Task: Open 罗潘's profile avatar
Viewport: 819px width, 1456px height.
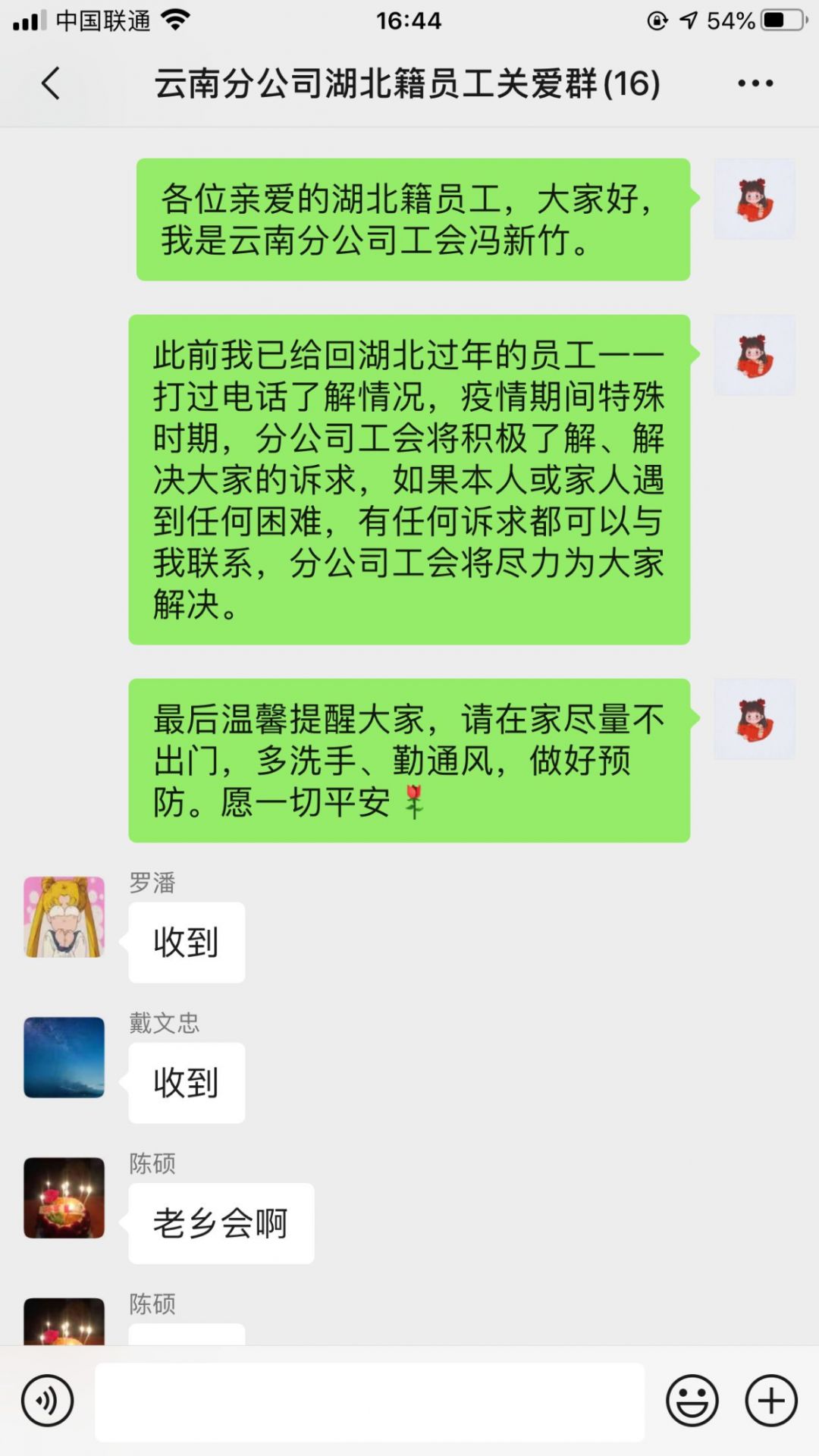Action: click(x=64, y=917)
